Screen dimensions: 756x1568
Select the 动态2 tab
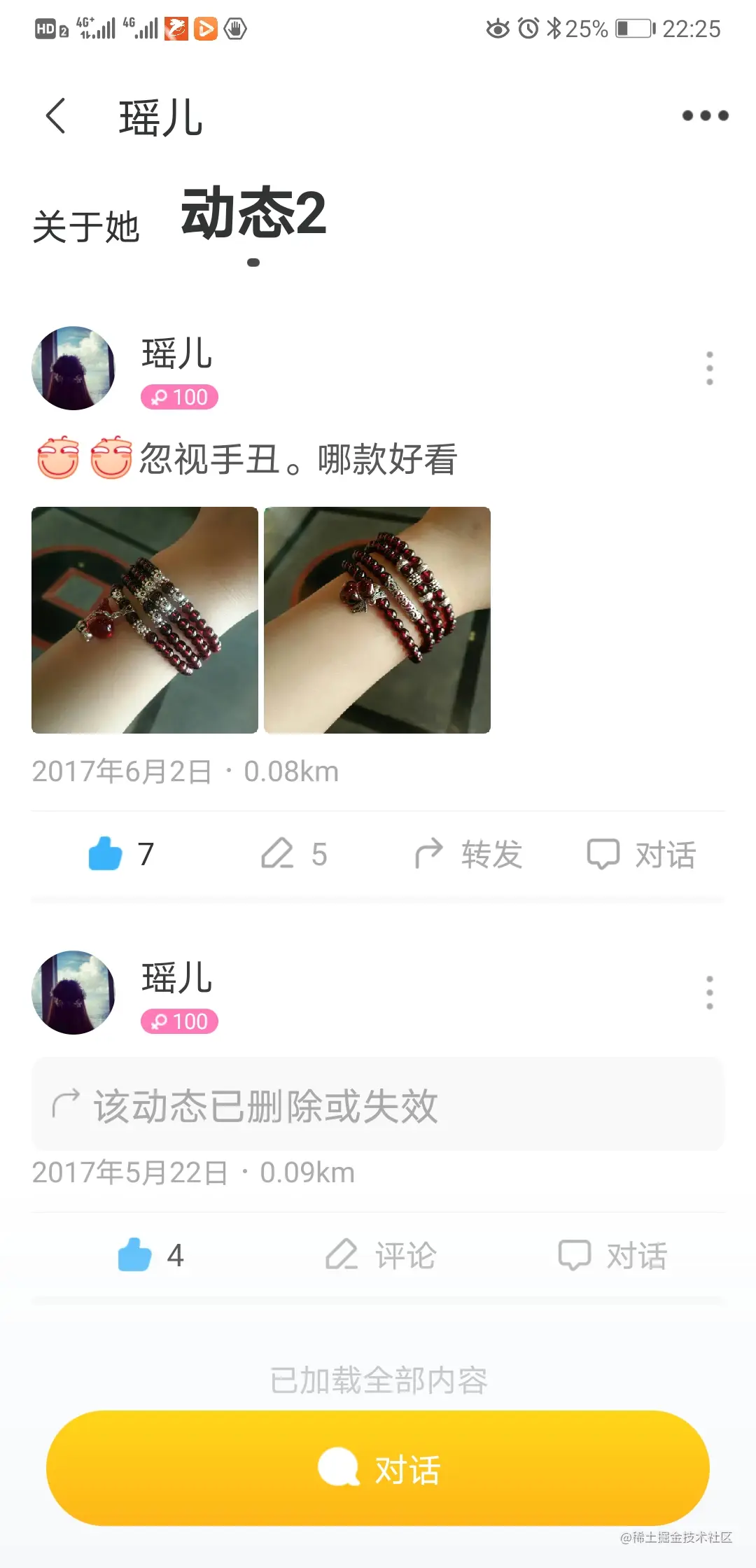click(253, 214)
